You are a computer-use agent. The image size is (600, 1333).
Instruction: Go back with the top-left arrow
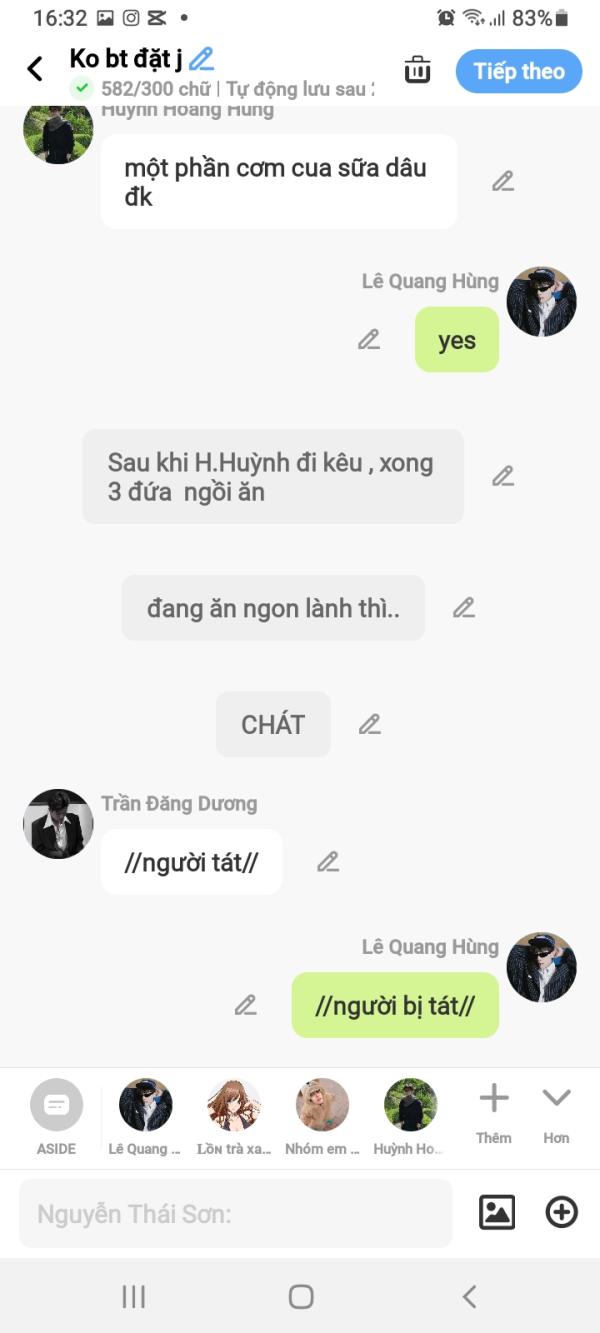(x=35, y=69)
